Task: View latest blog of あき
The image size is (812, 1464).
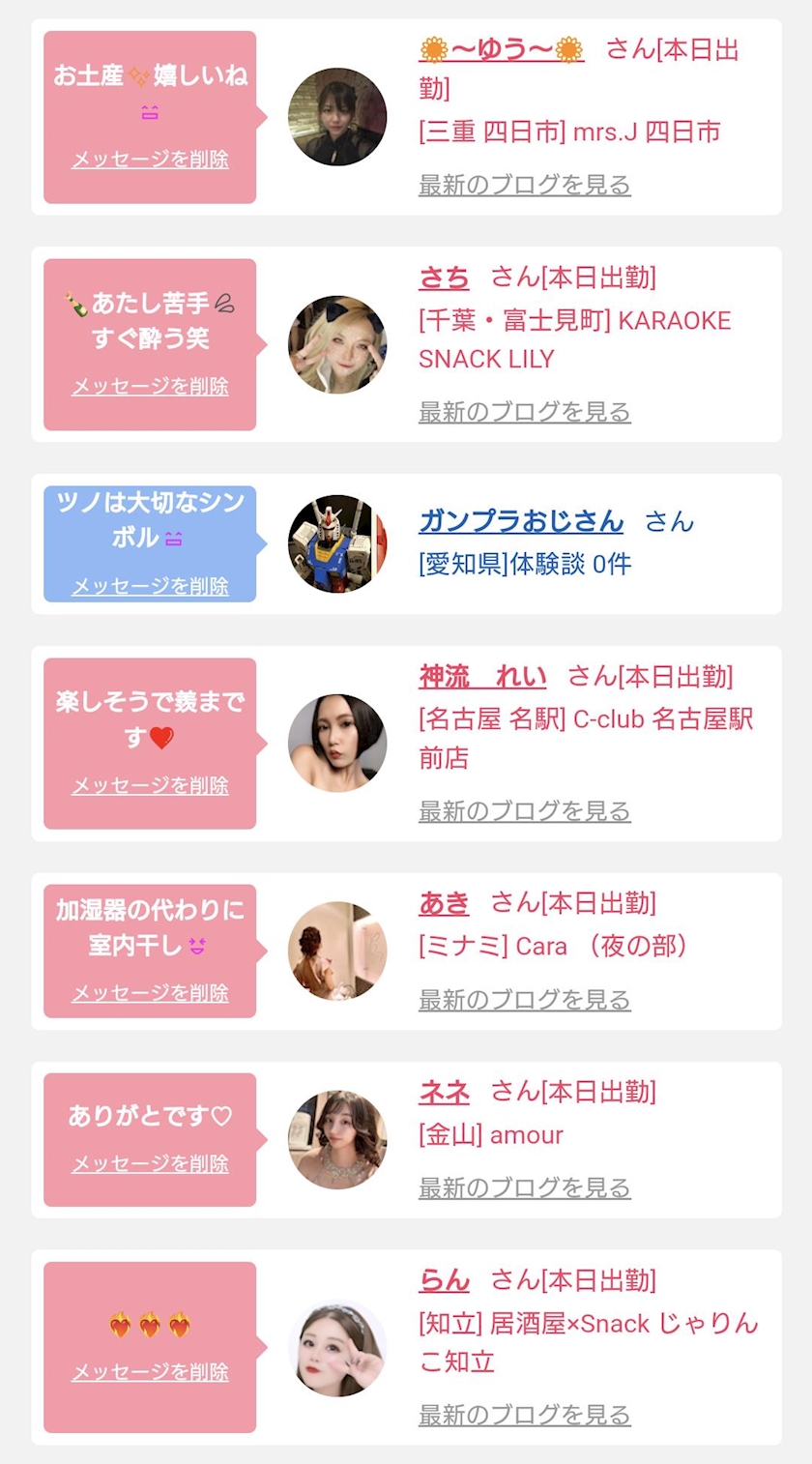Action: [524, 1000]
